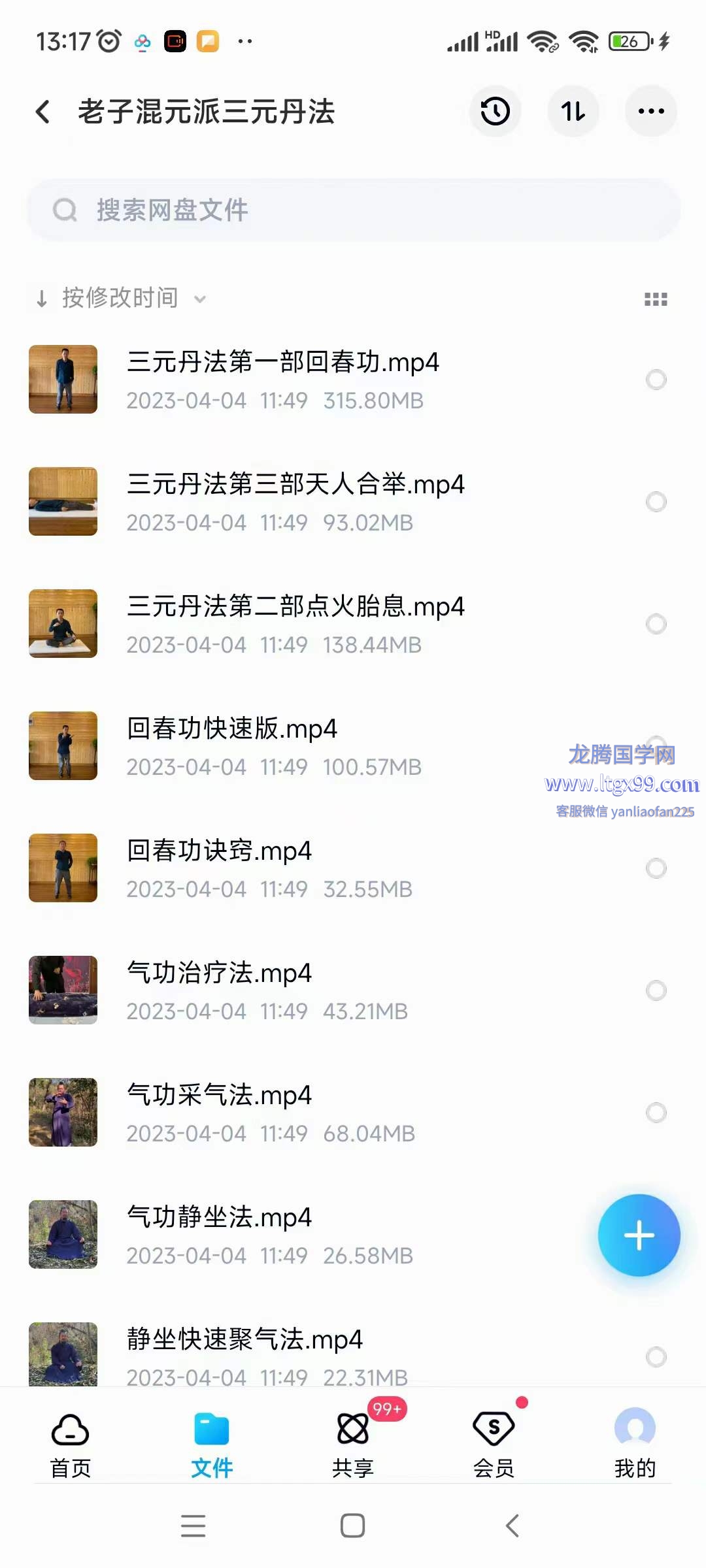Image resolution: width=706 pixels, height=1568 pixels.
Task: Expand the 按修改时间 sort dropdown
Action: (x=121, y=299)
